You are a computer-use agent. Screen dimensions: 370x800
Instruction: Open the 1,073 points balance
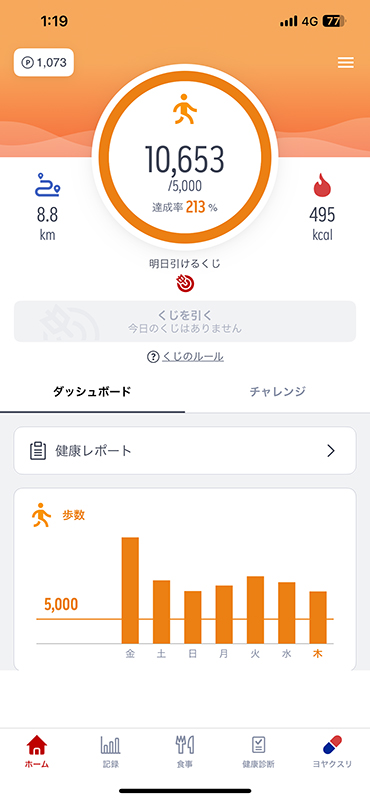click(x=44, y=63)
